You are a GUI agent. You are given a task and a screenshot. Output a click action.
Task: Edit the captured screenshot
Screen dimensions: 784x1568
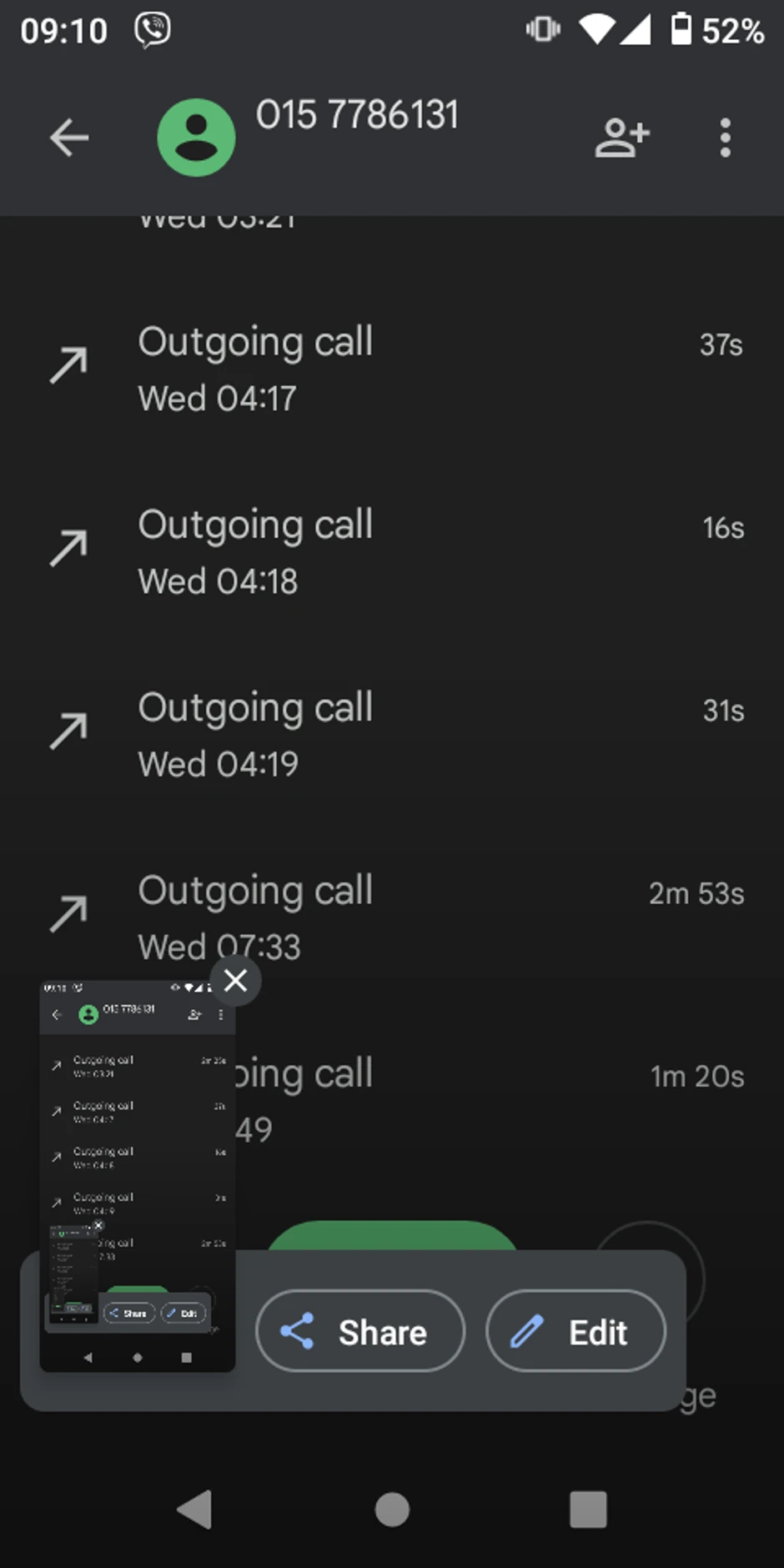575,1332
